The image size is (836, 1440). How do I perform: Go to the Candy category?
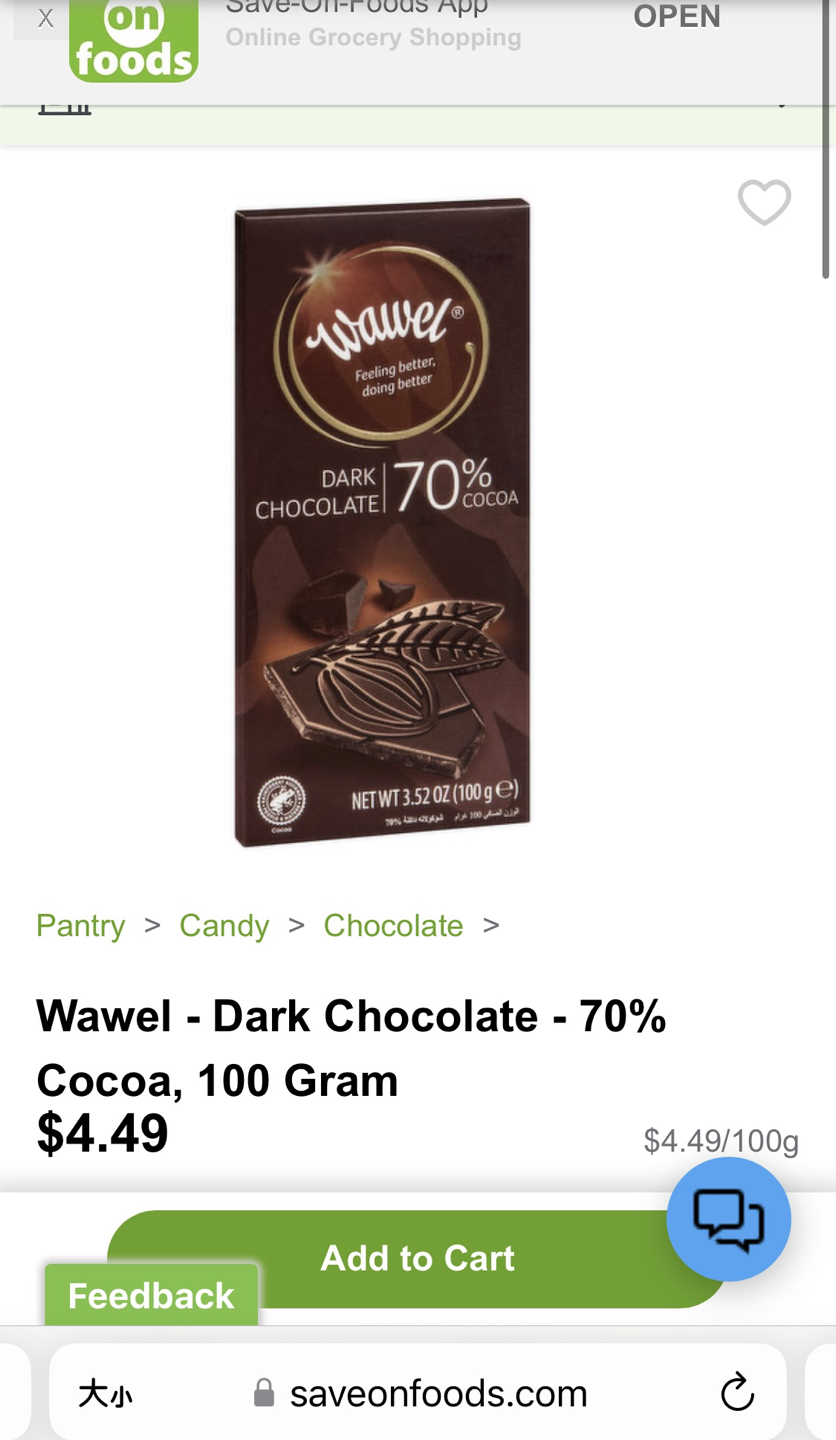pos(224,925)
